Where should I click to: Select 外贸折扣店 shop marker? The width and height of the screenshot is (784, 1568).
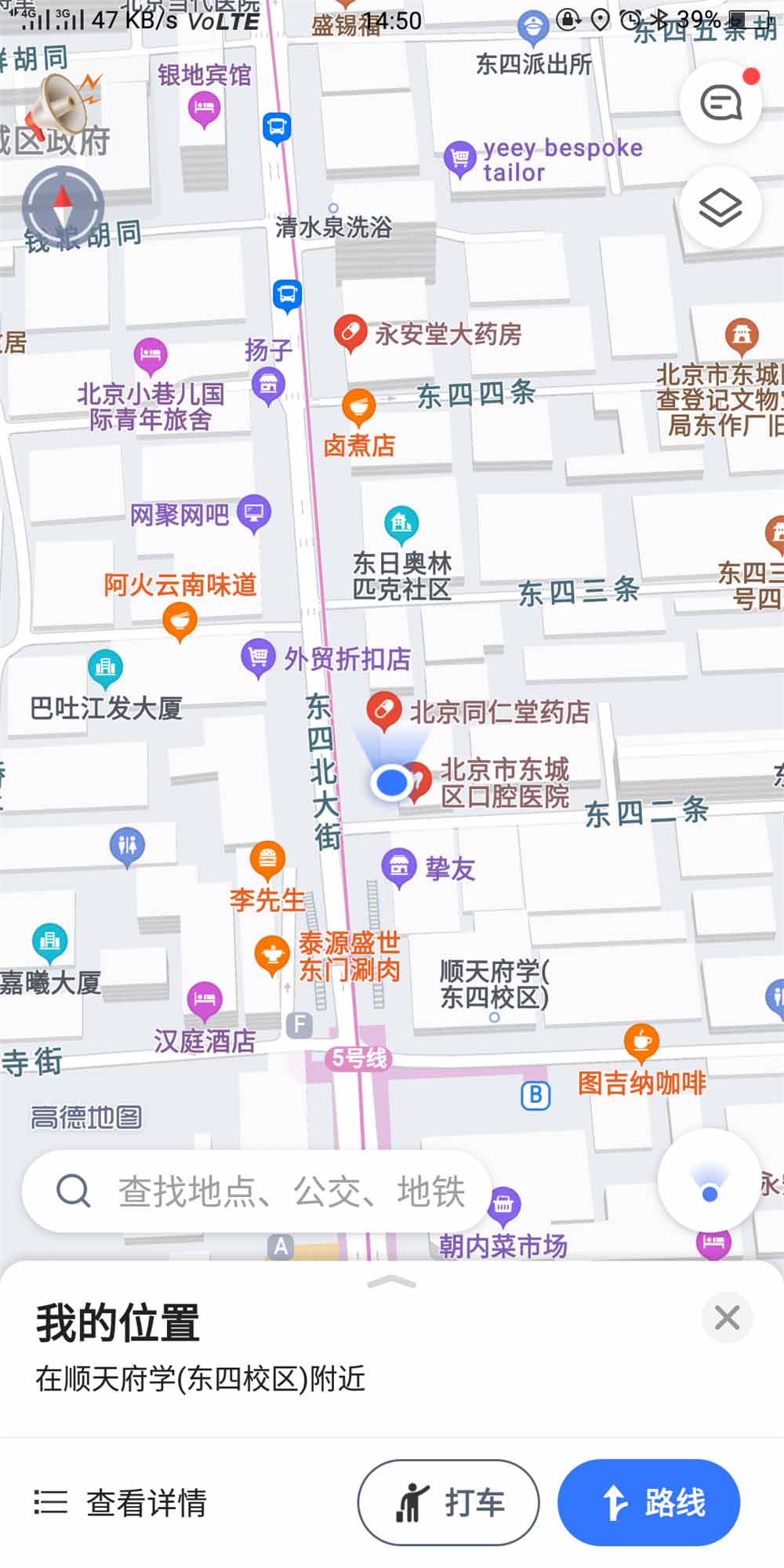257,657
